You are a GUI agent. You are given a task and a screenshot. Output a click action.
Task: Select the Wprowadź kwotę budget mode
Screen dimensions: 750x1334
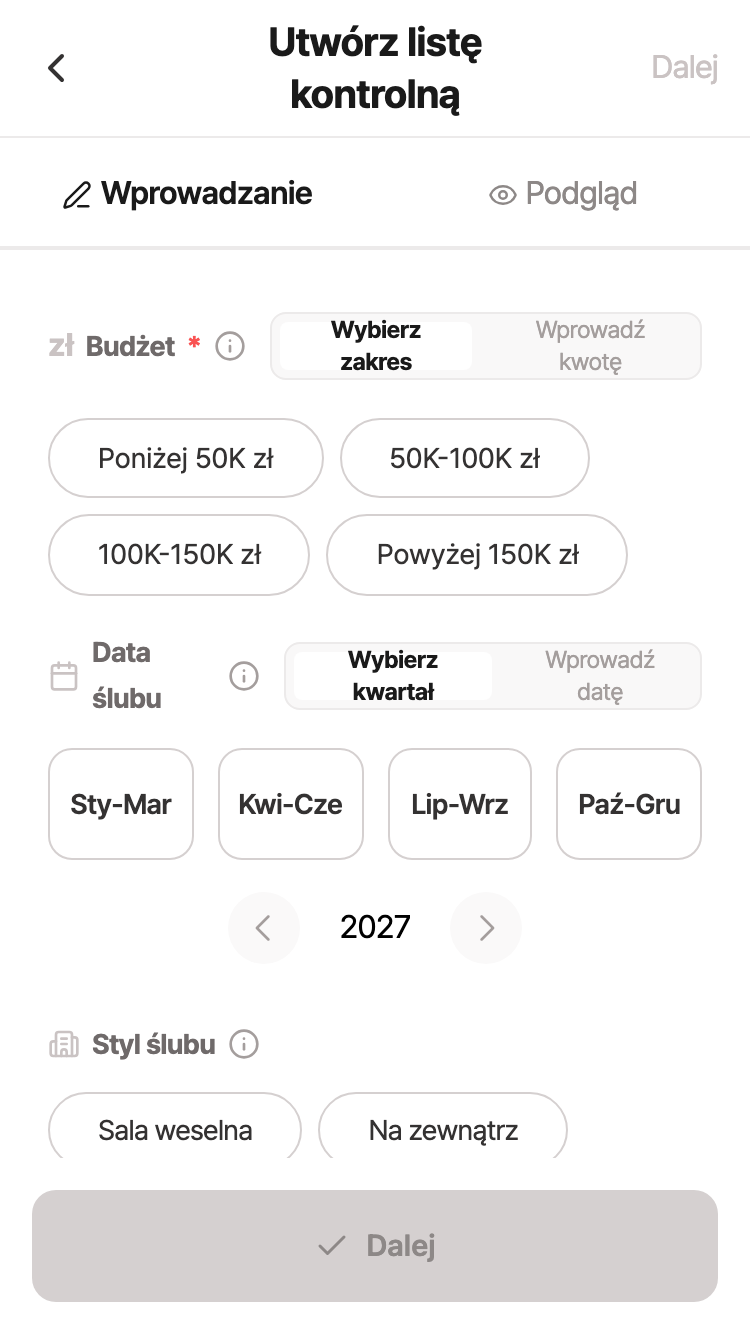pyautogui.click(x=591, y=346)
